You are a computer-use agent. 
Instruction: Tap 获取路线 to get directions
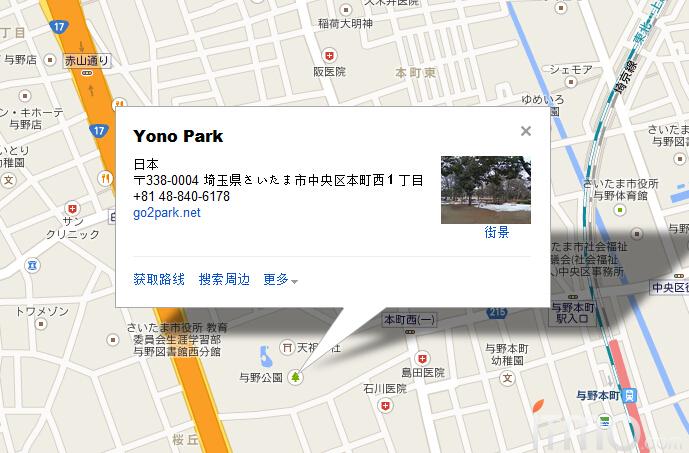(159, 279)
